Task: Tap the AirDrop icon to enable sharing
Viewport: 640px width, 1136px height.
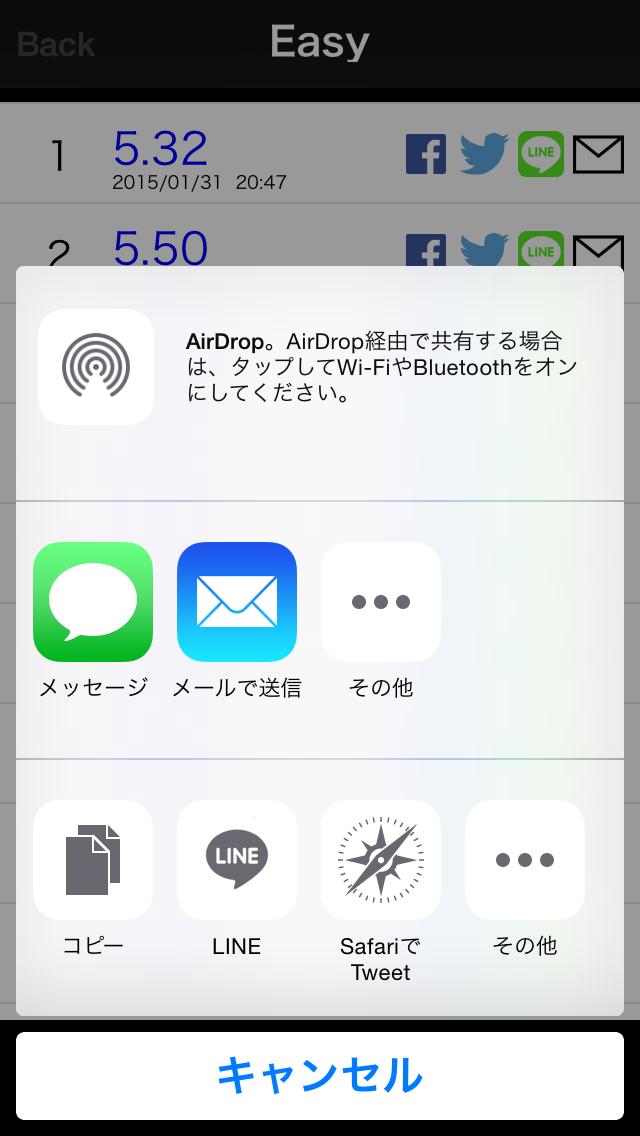Action: point(96,367)
